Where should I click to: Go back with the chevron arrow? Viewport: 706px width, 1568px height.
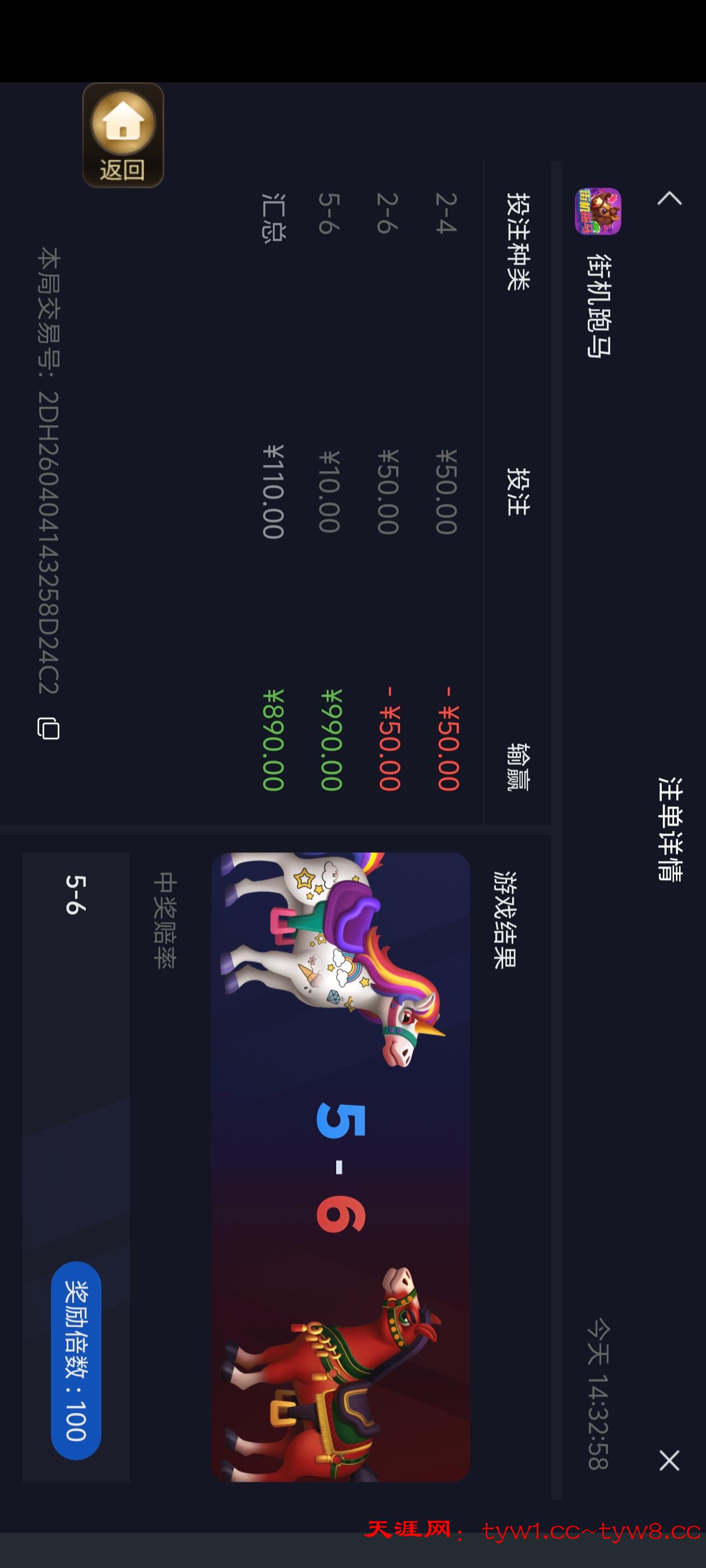click(669, 199)
